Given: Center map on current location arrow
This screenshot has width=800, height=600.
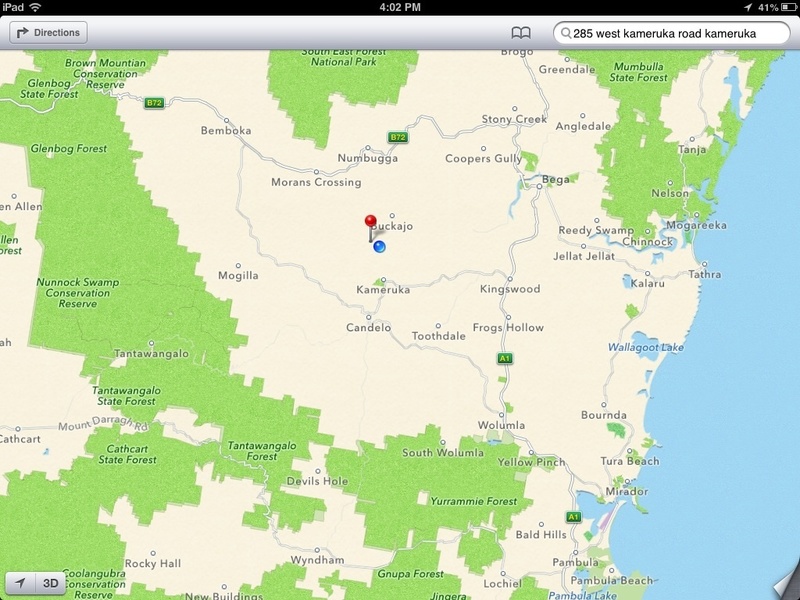Looking at the screenshot, I should [20, 583].
